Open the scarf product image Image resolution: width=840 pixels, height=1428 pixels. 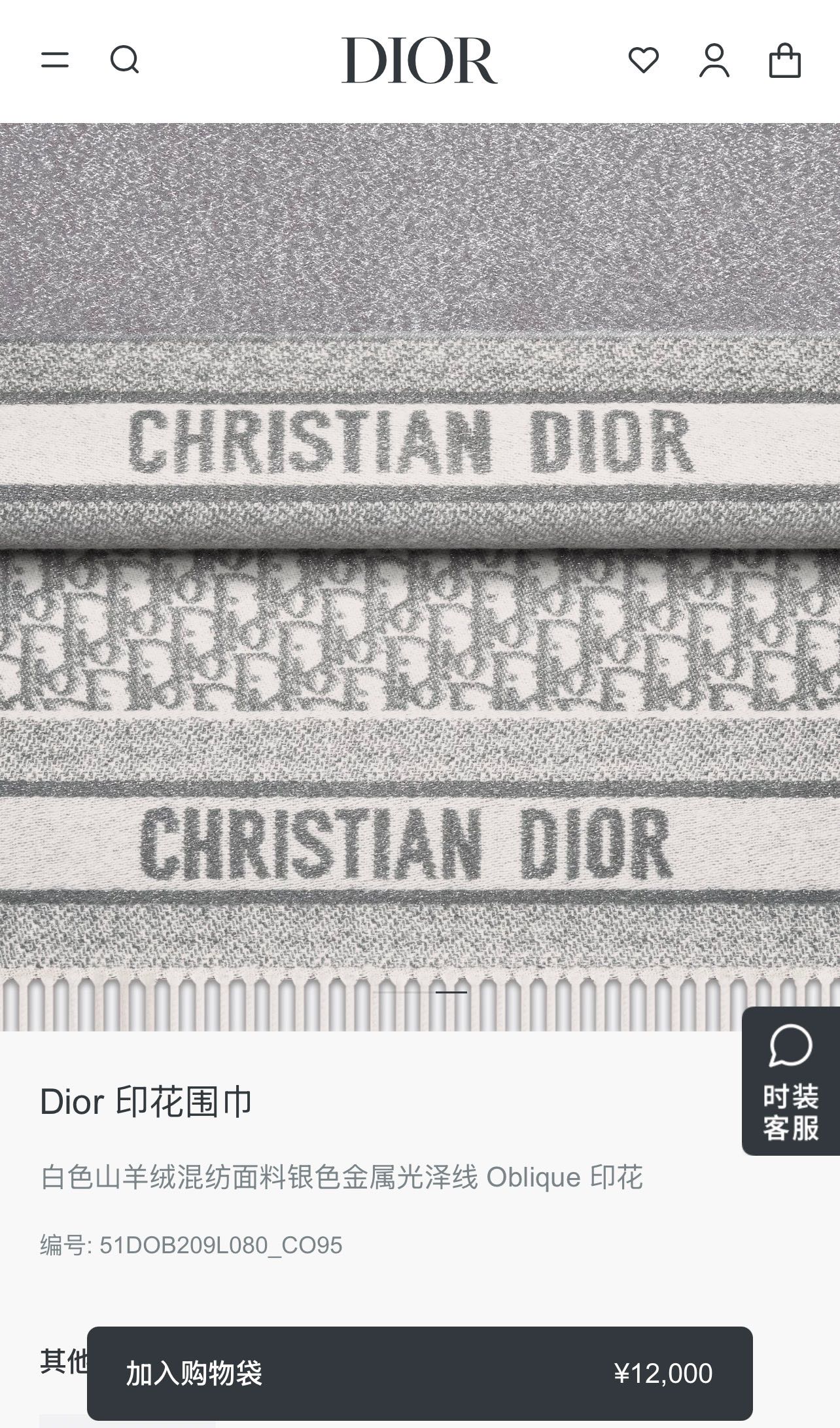pyautogui.click(x=419, y=576)
